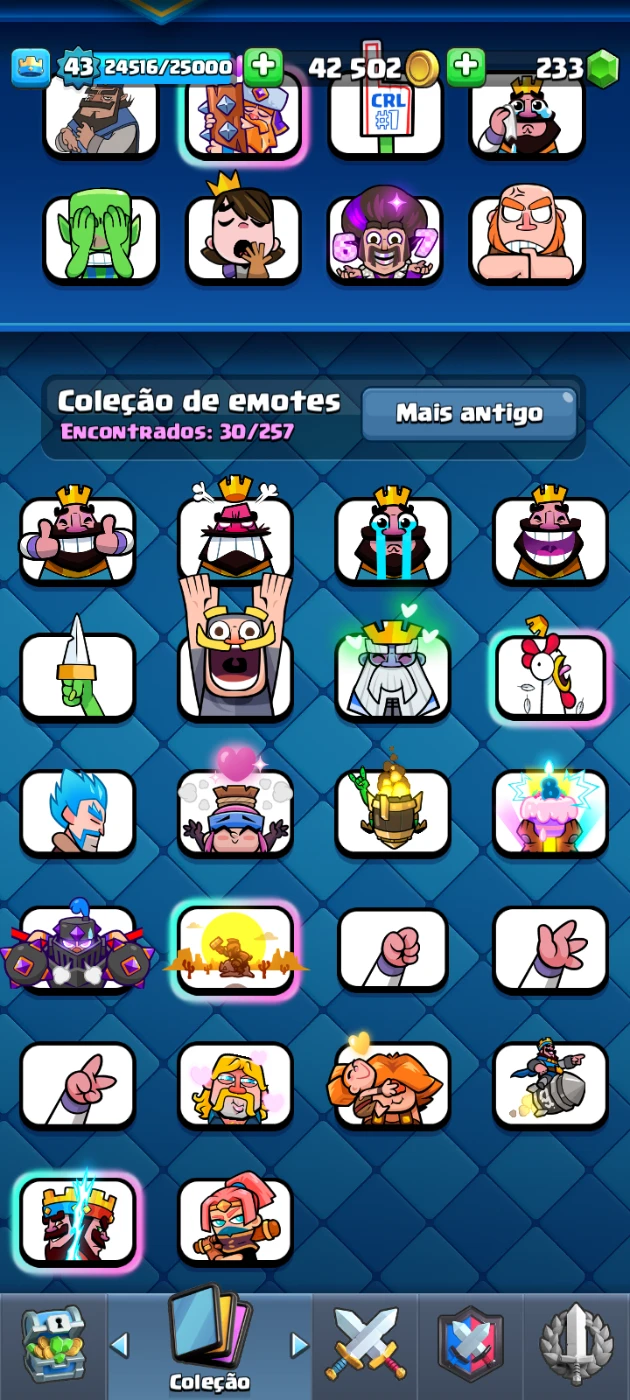630x1400 pixels.
Task: Choose the white chicken emote
Action: pyautogui.click(x=550, y=675)
